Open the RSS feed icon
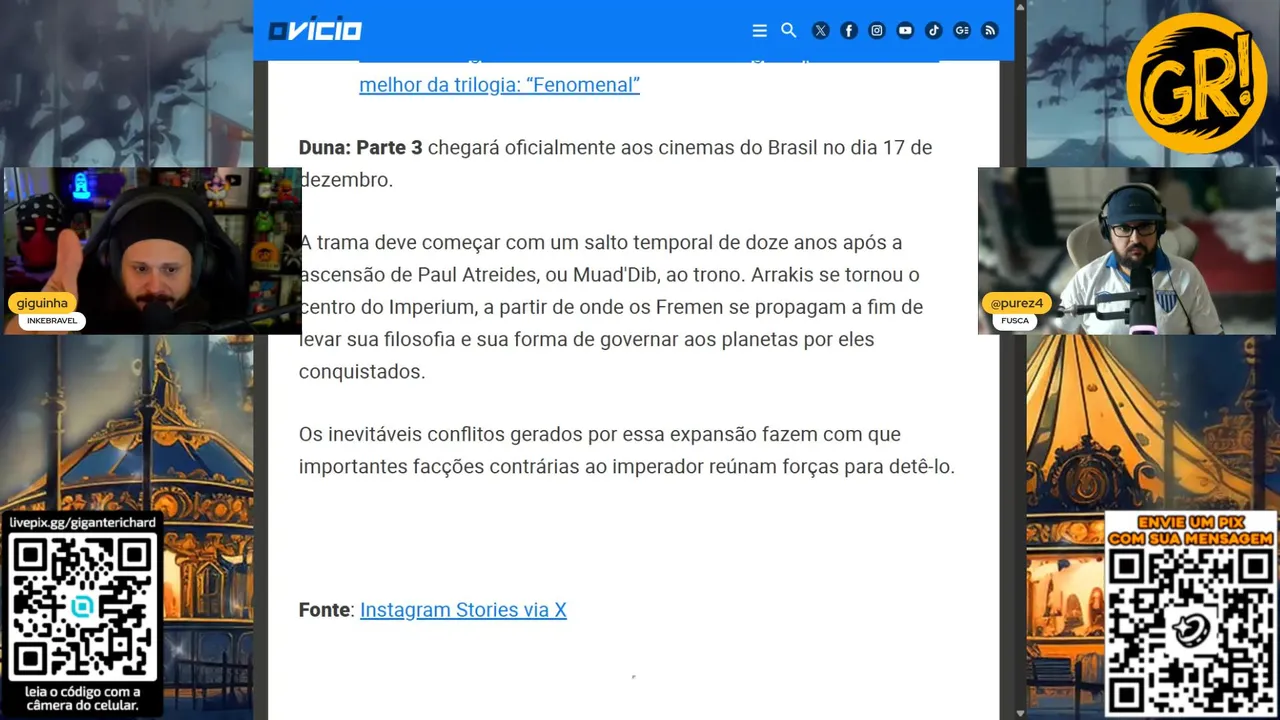This screenshot has height=720, width=1280. coord(990,31)
